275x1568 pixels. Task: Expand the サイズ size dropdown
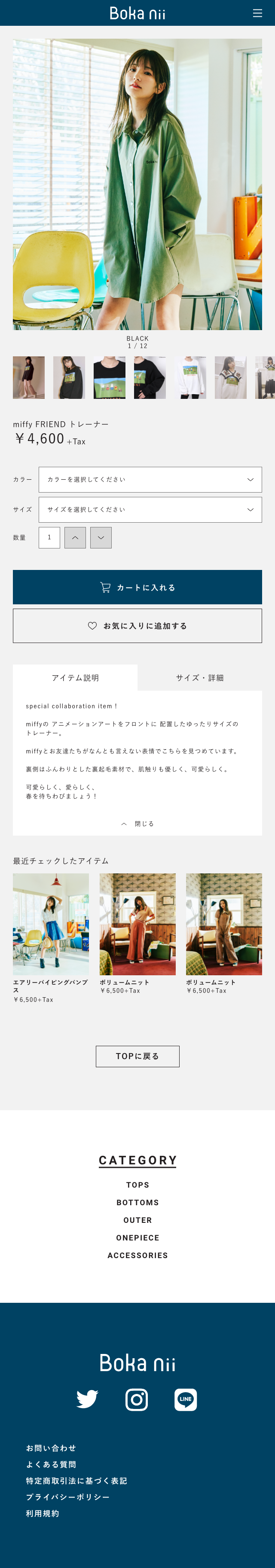pos(150,509)
